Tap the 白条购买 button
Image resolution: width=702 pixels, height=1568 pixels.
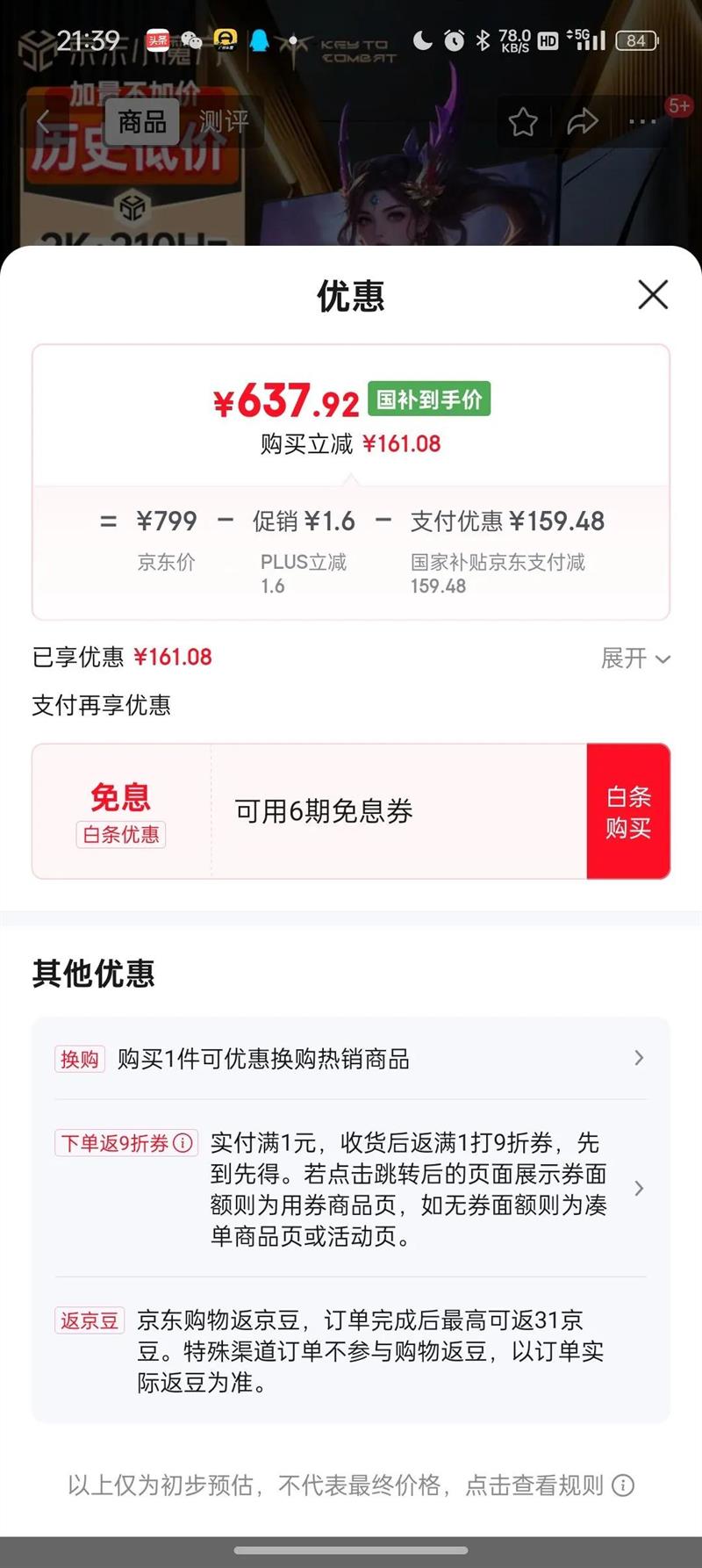[628, 811]
